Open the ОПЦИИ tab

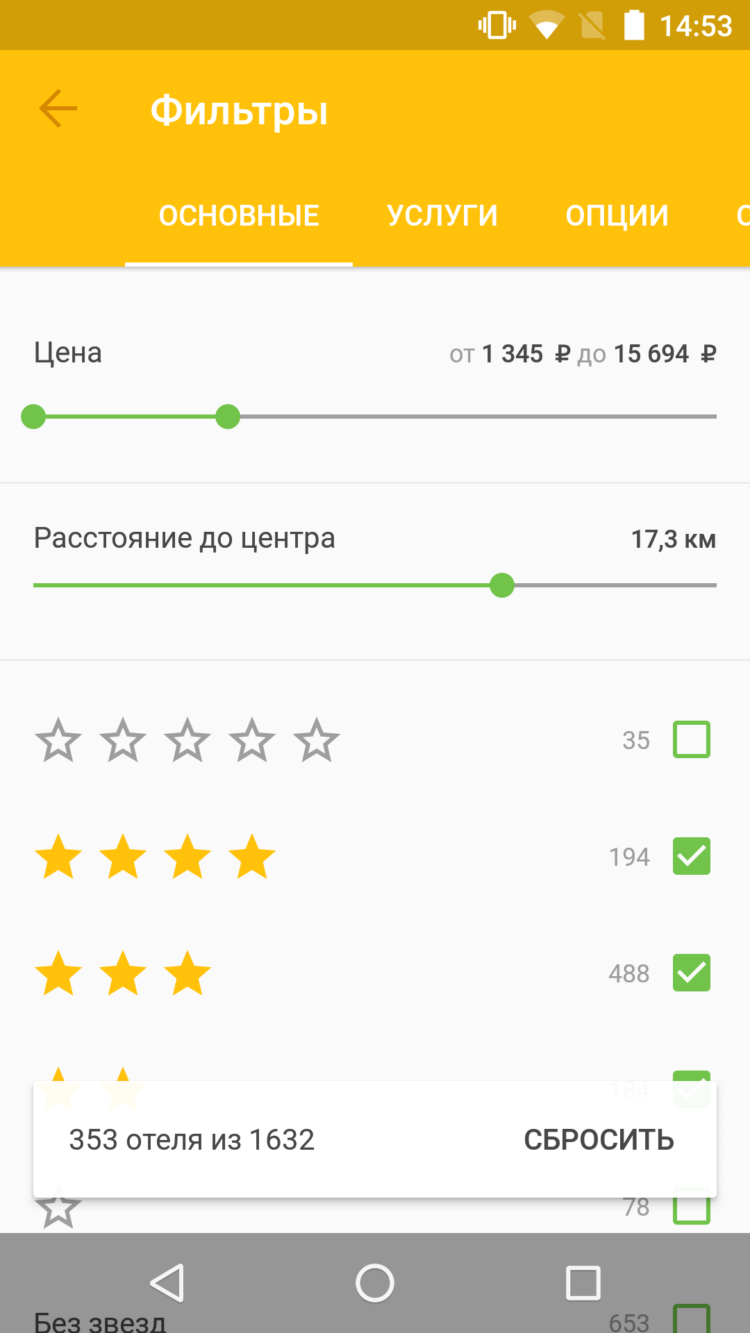(x=616, y=214)
